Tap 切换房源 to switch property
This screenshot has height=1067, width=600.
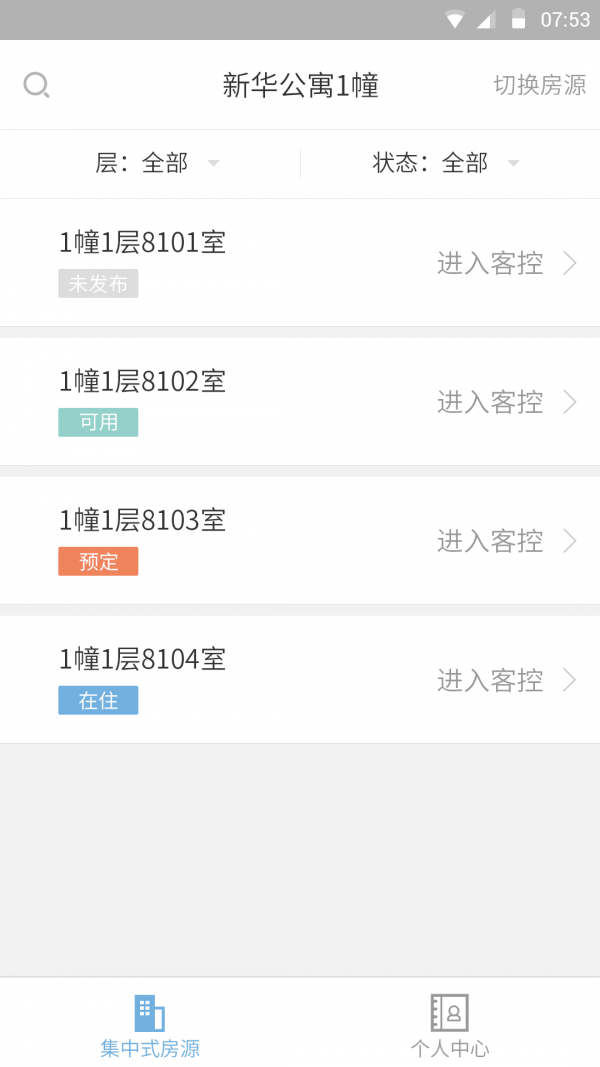click(x=539, y=85)
